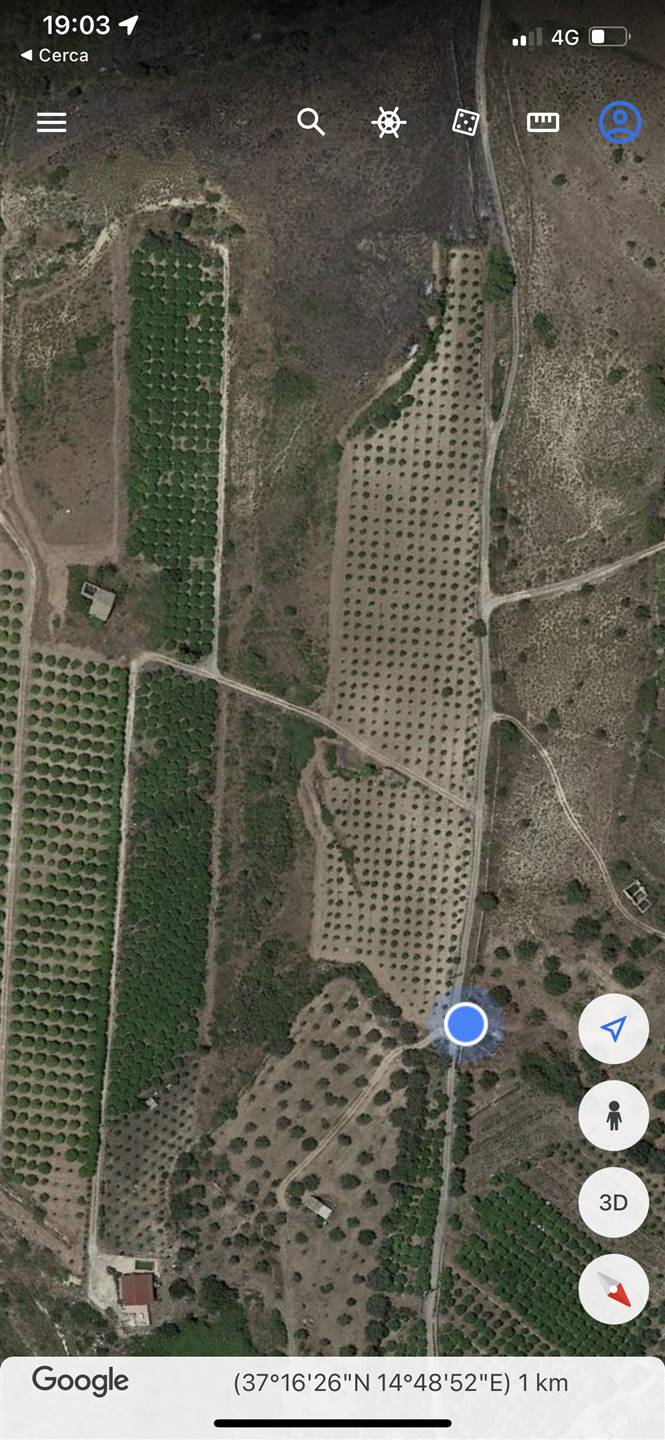The width and height of the screenshot is (665, 1440).
Task: Switch to 3D view
Action: [613, 1202]
